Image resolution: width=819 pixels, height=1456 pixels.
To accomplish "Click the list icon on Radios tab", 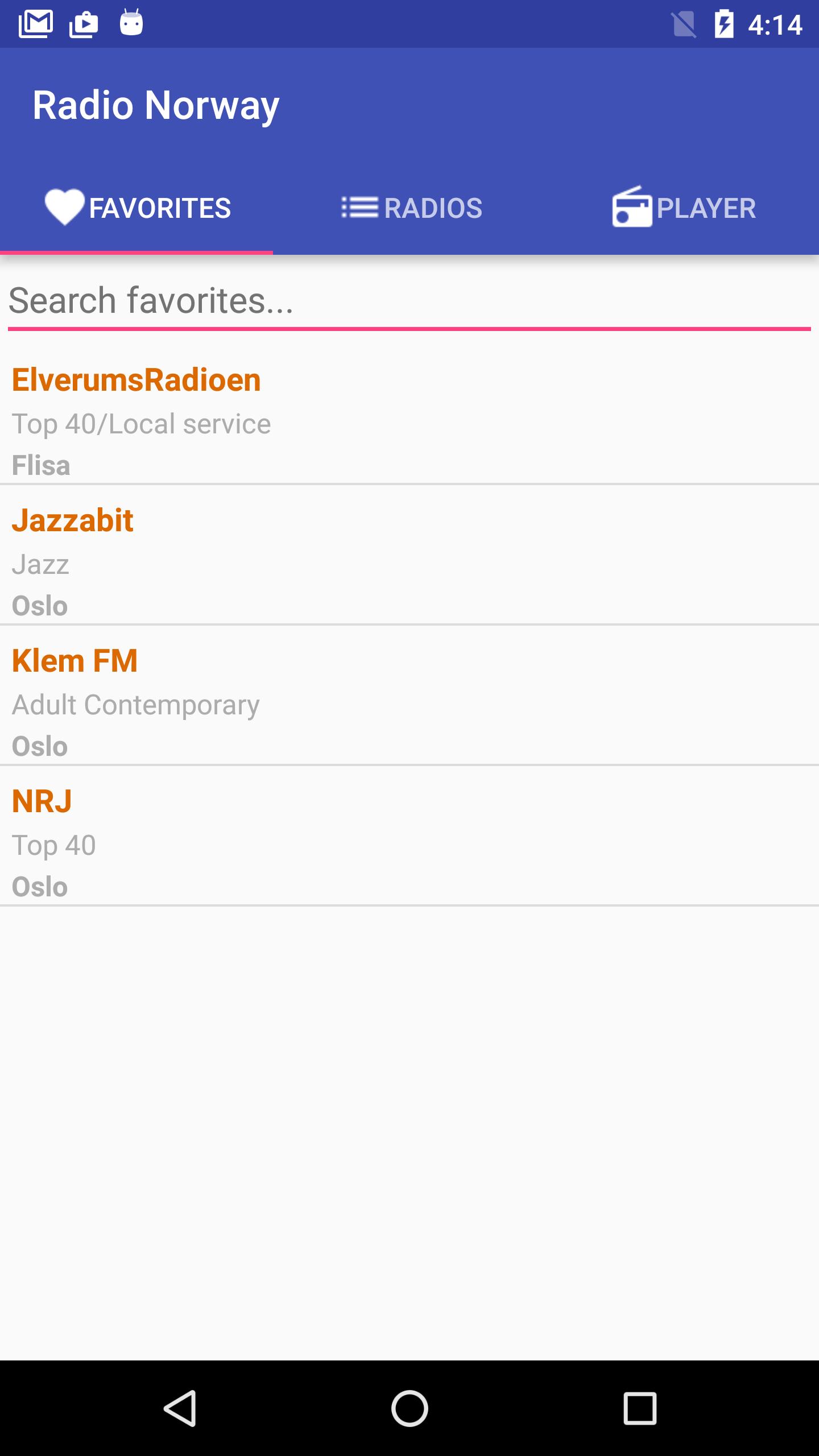I will tap(359, 207).
